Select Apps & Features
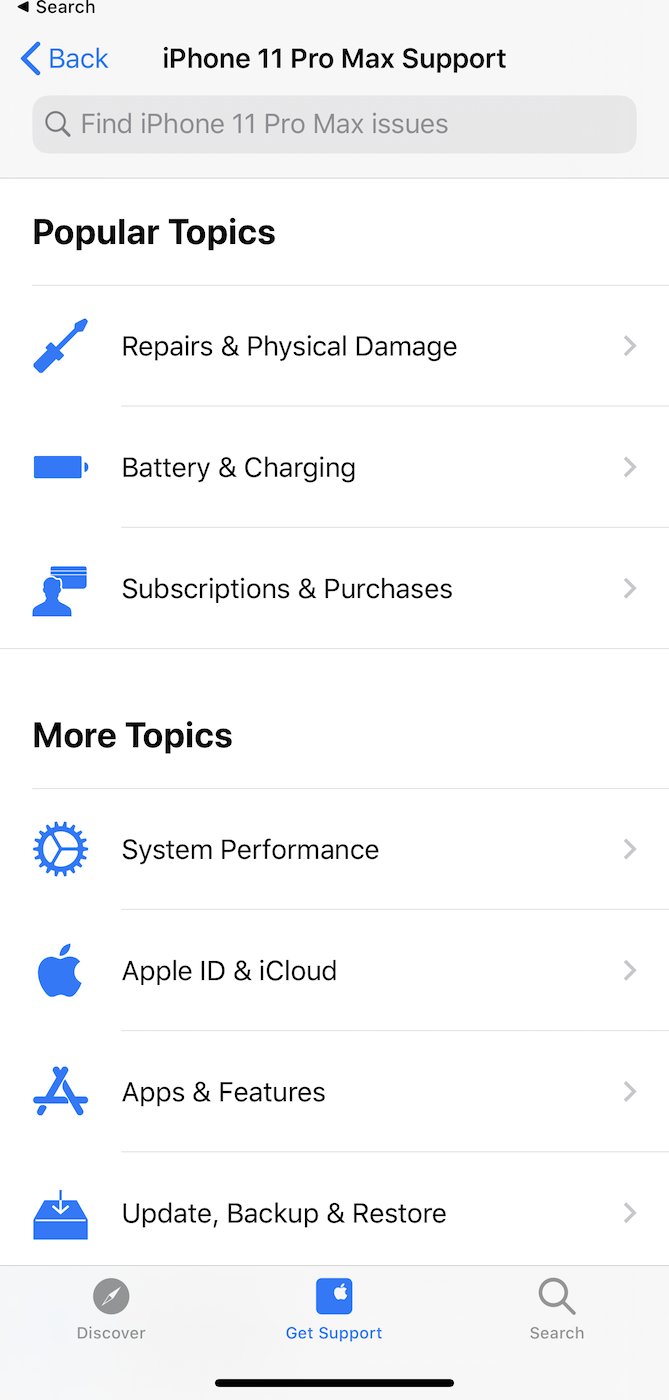 tap(334, 1091)
